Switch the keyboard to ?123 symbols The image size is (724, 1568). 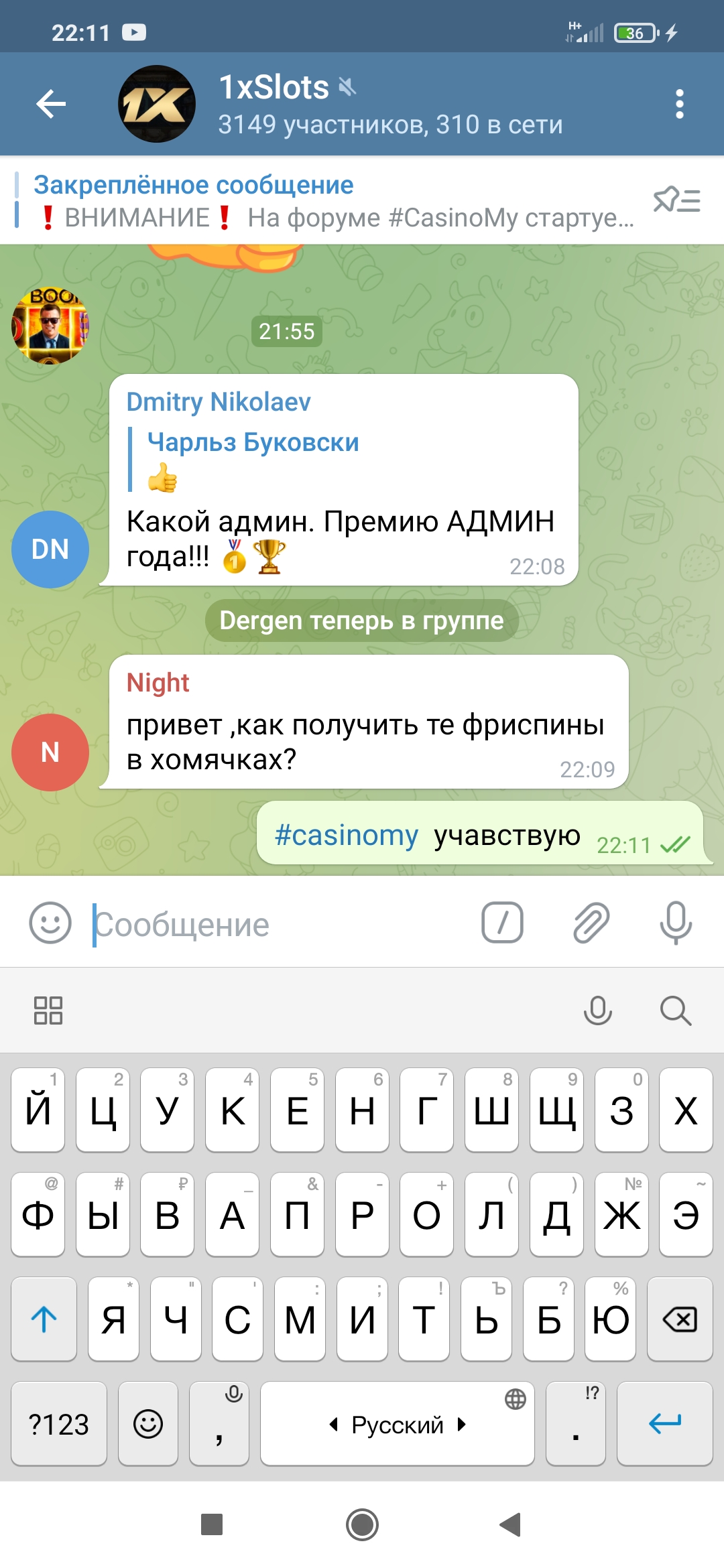(x=59, y=1424)
